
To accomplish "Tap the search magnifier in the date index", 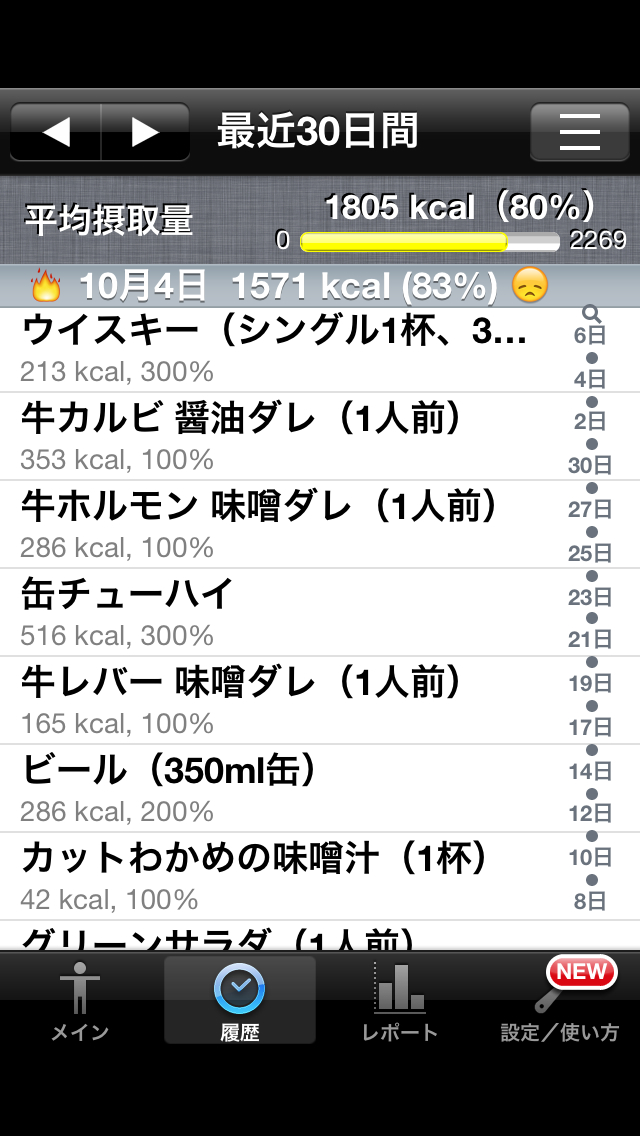I will coord(590,314).
